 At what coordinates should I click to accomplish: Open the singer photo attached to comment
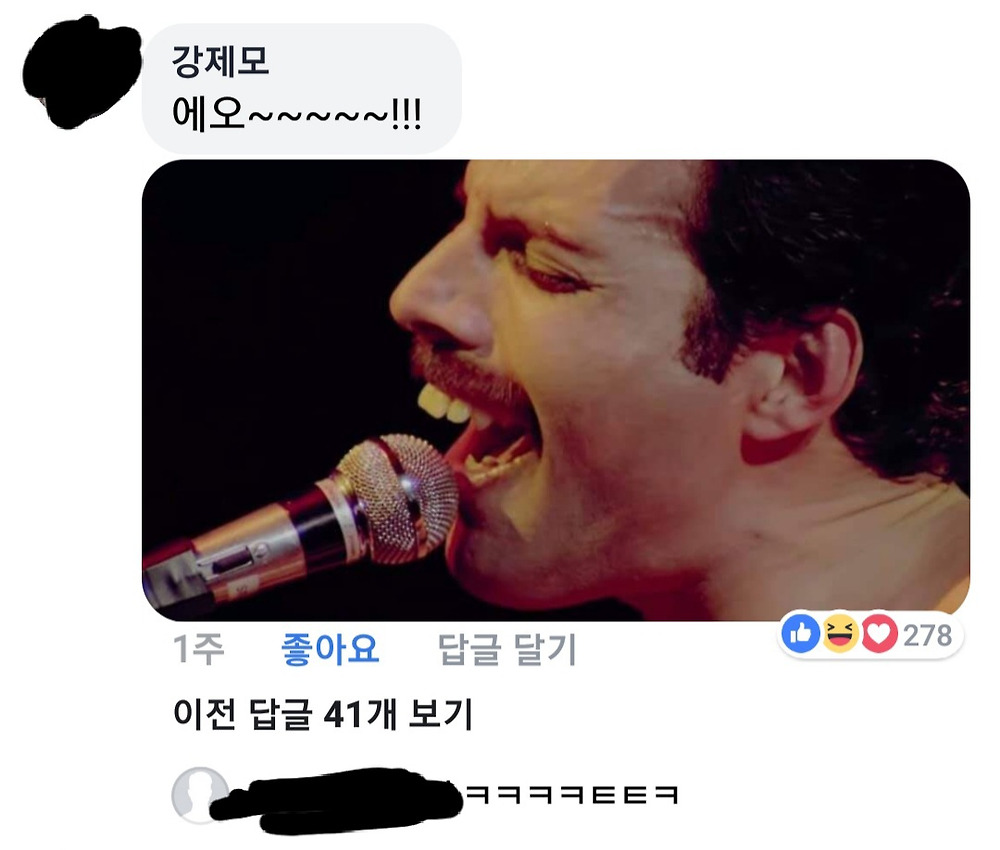(x=555, y=390)
